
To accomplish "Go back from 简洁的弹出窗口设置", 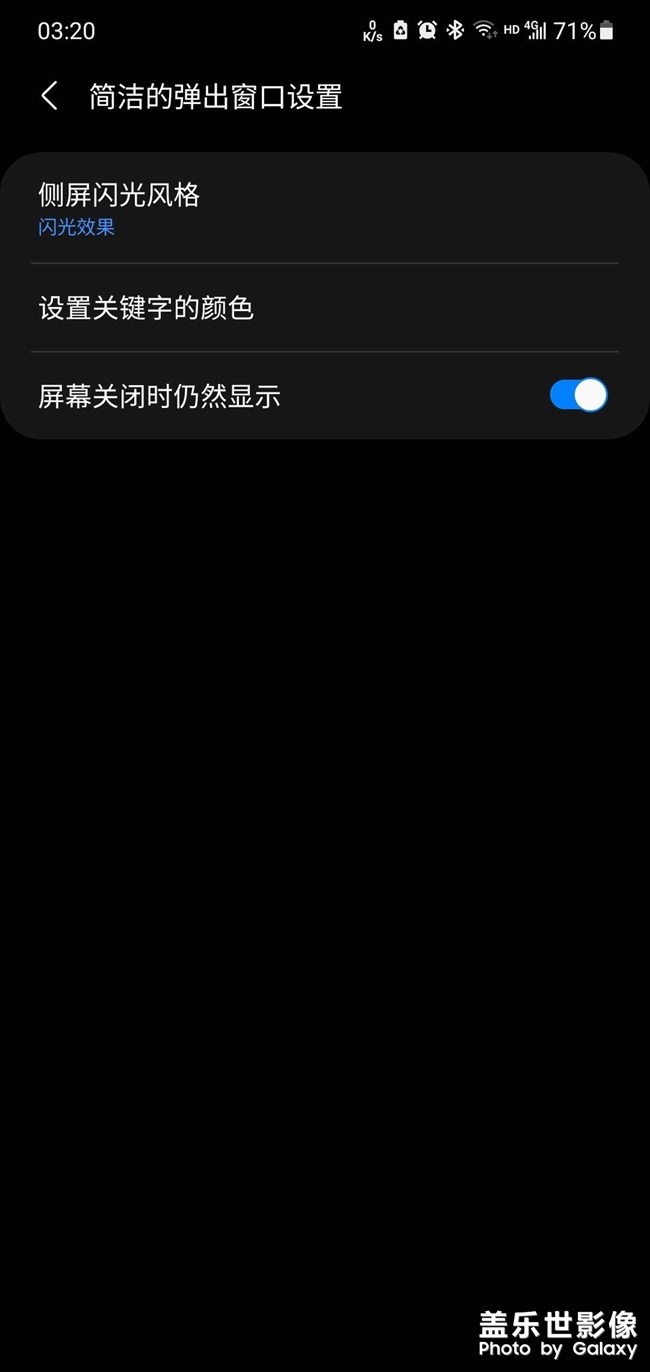I will click(x=49, y=96).
